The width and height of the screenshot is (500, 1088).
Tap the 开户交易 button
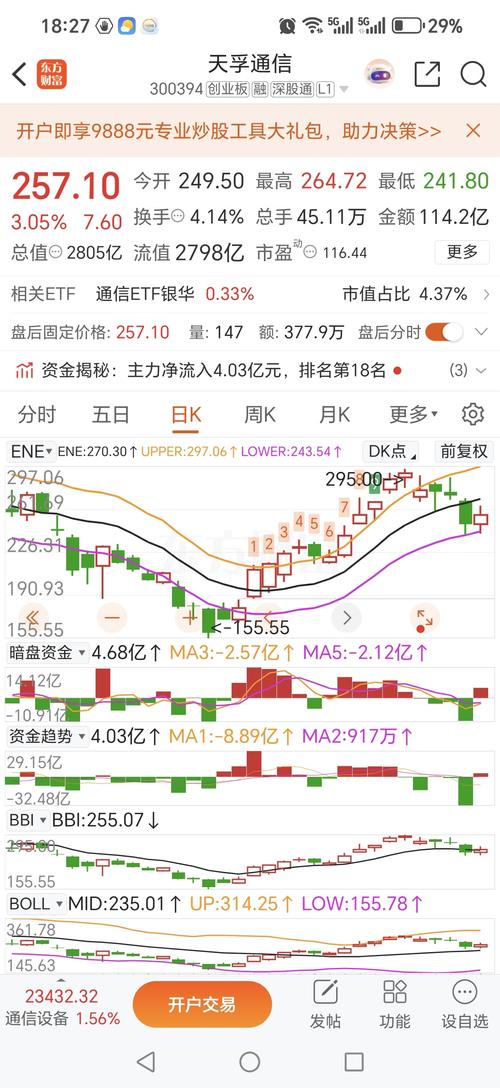(x=202, y=1004)
